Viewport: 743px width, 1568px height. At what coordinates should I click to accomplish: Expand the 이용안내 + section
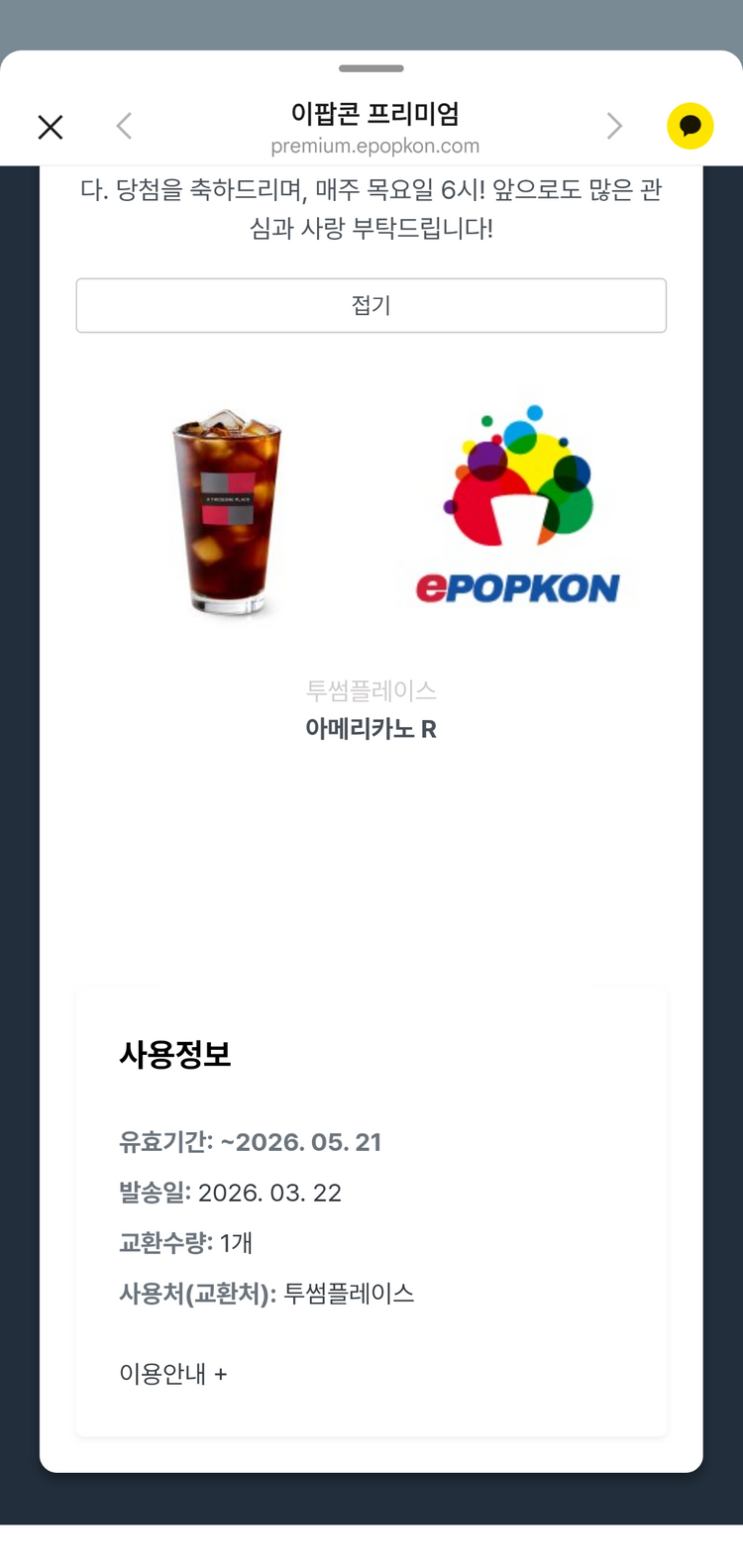[173, 1374]
